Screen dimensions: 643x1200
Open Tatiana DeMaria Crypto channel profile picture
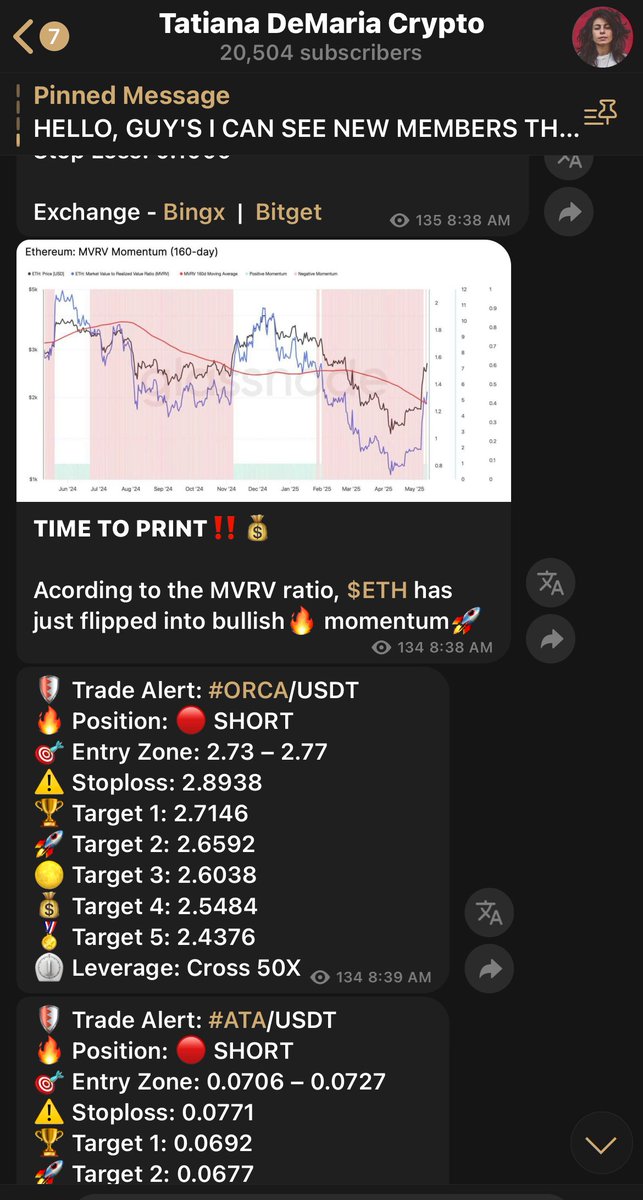pyautogui.click(x=602, y=38)
